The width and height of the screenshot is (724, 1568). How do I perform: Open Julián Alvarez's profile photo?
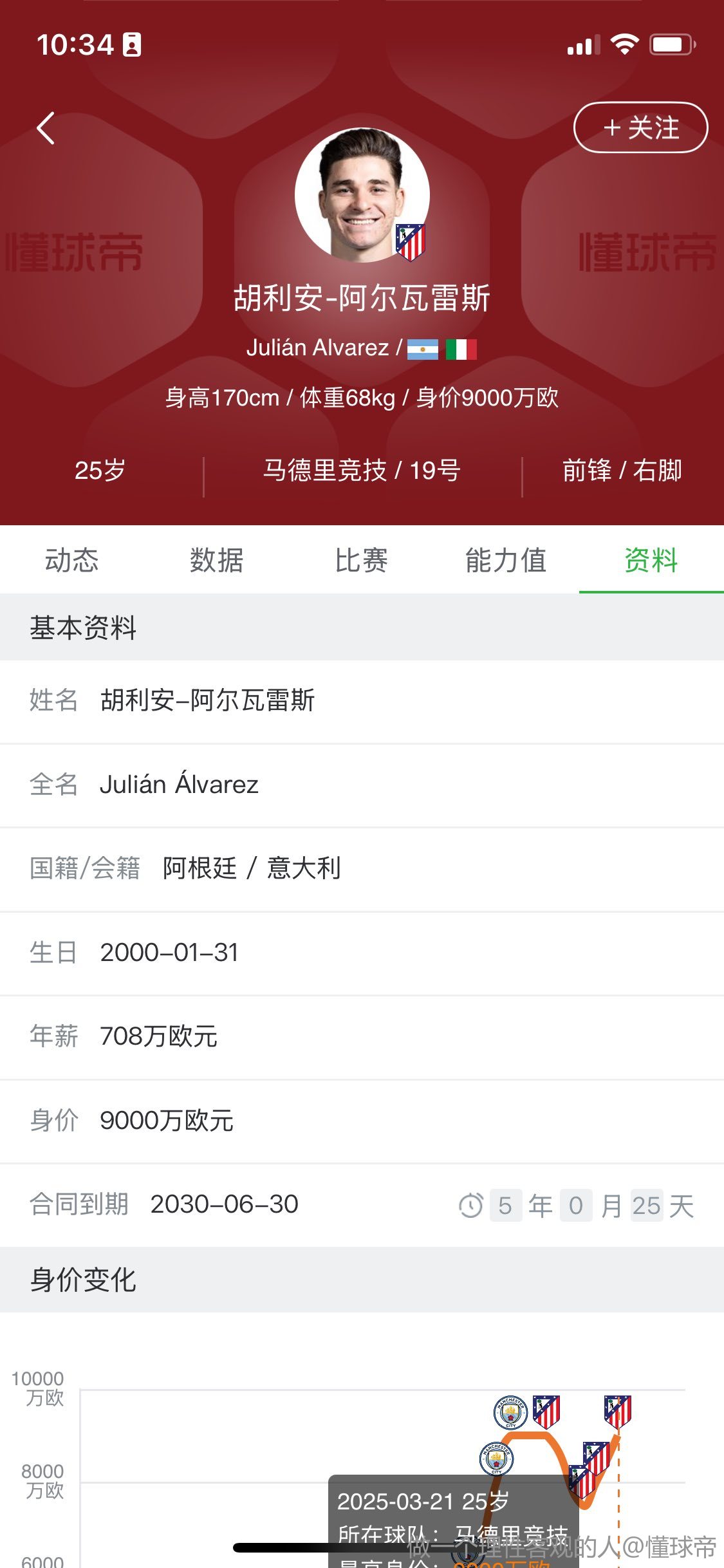362,195
